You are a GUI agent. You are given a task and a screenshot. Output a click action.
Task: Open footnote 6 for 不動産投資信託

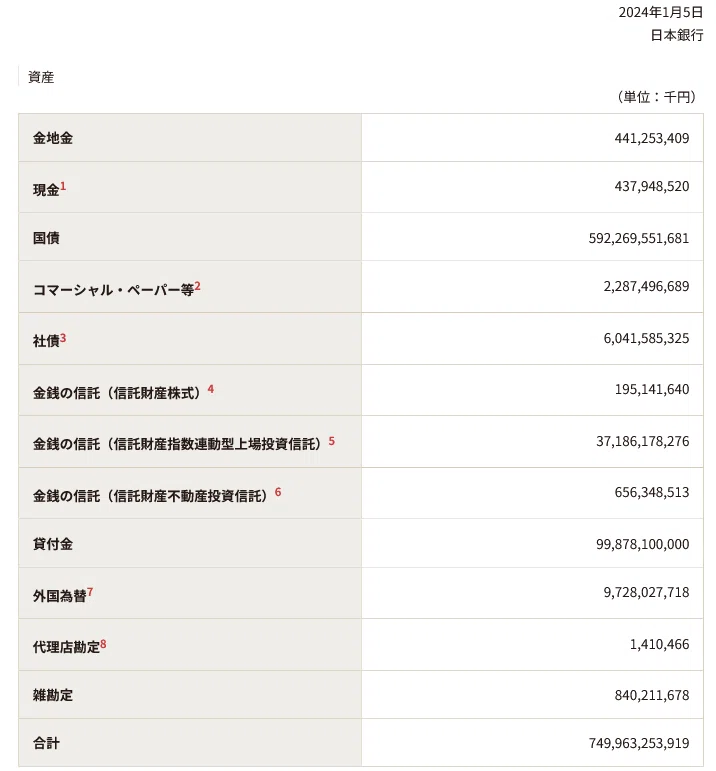(278, 492)
